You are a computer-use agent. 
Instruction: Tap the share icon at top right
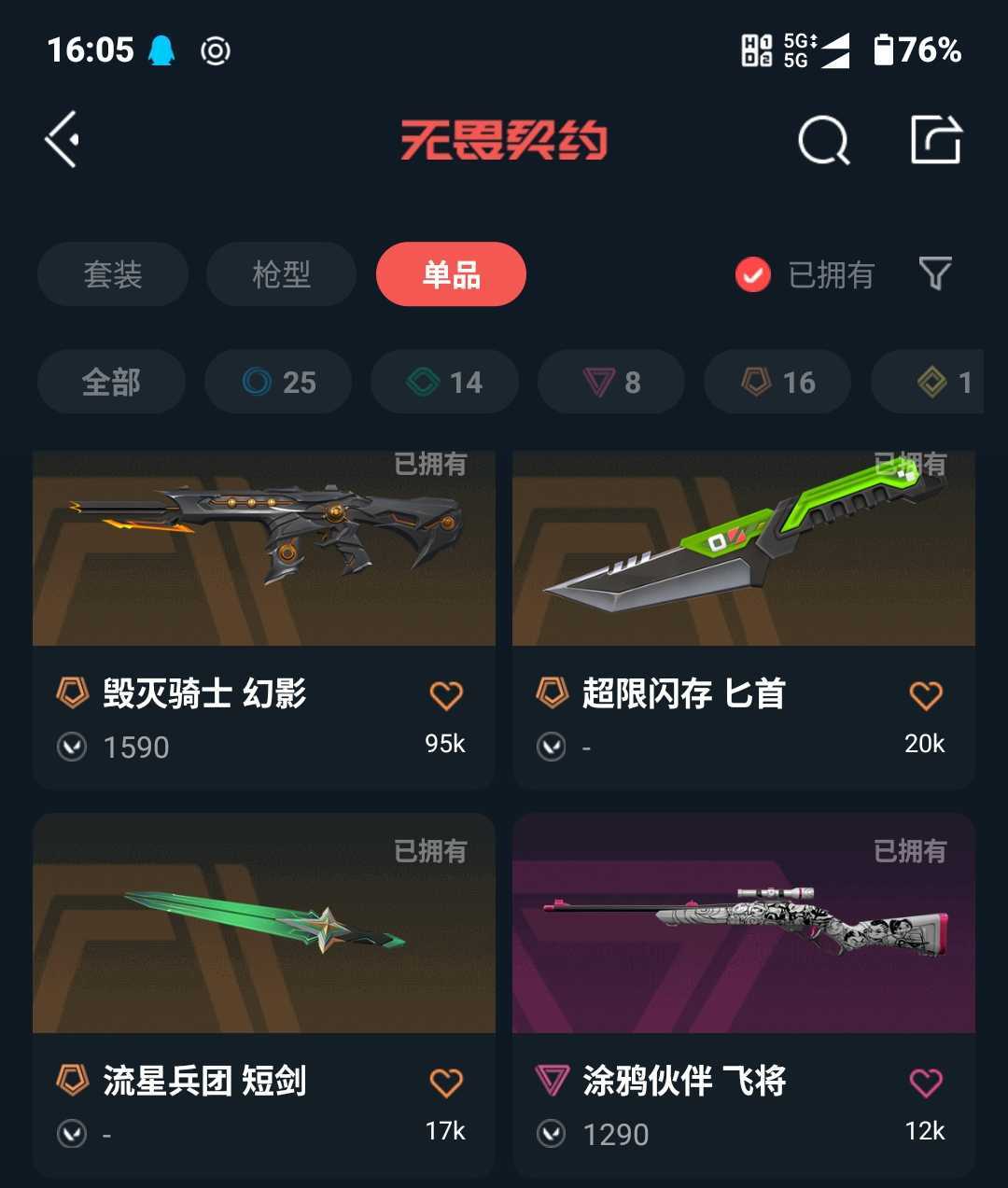click(x=935, y=140)
